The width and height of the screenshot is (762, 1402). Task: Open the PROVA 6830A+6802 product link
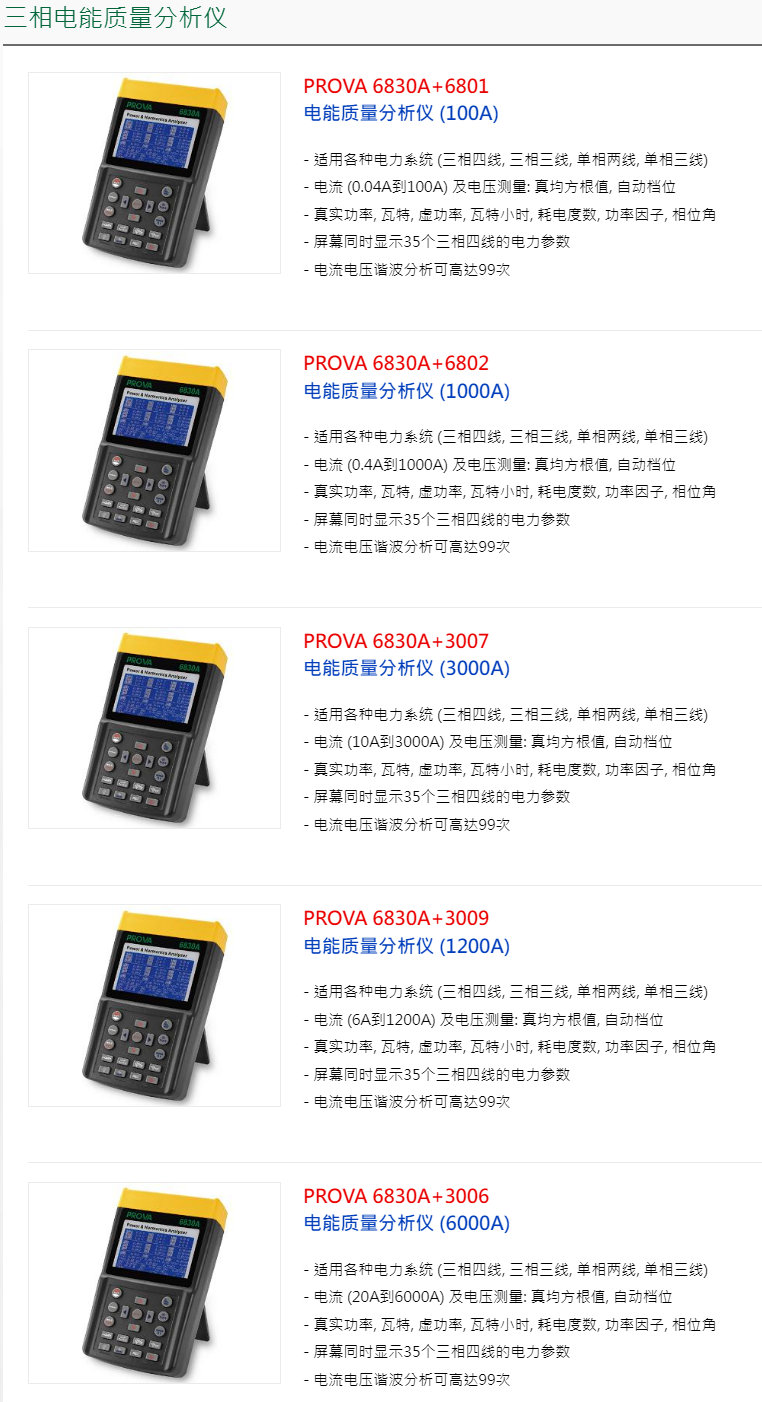pos(396,364)
